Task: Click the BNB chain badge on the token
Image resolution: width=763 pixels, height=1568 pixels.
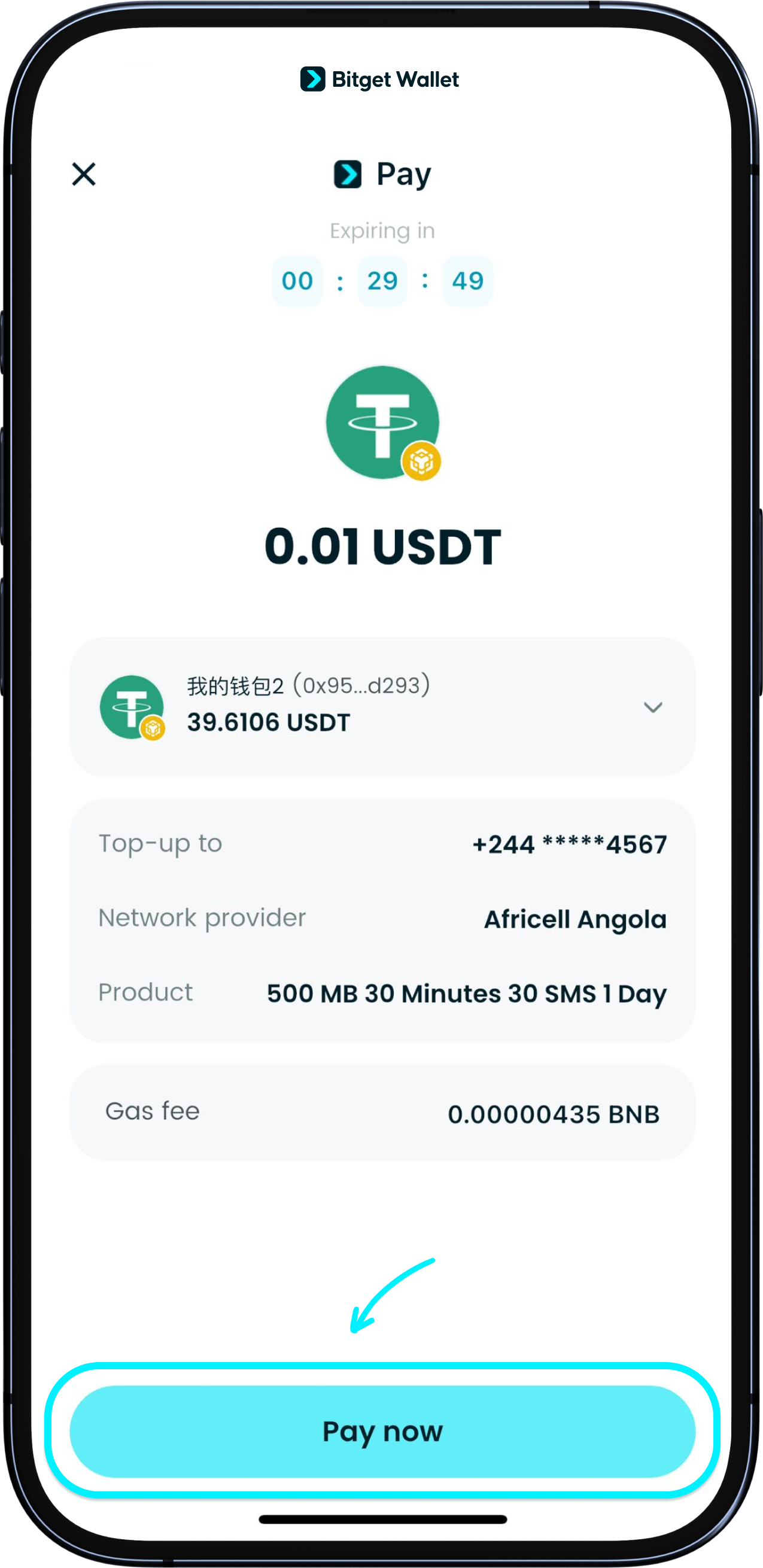Action: 423,460
